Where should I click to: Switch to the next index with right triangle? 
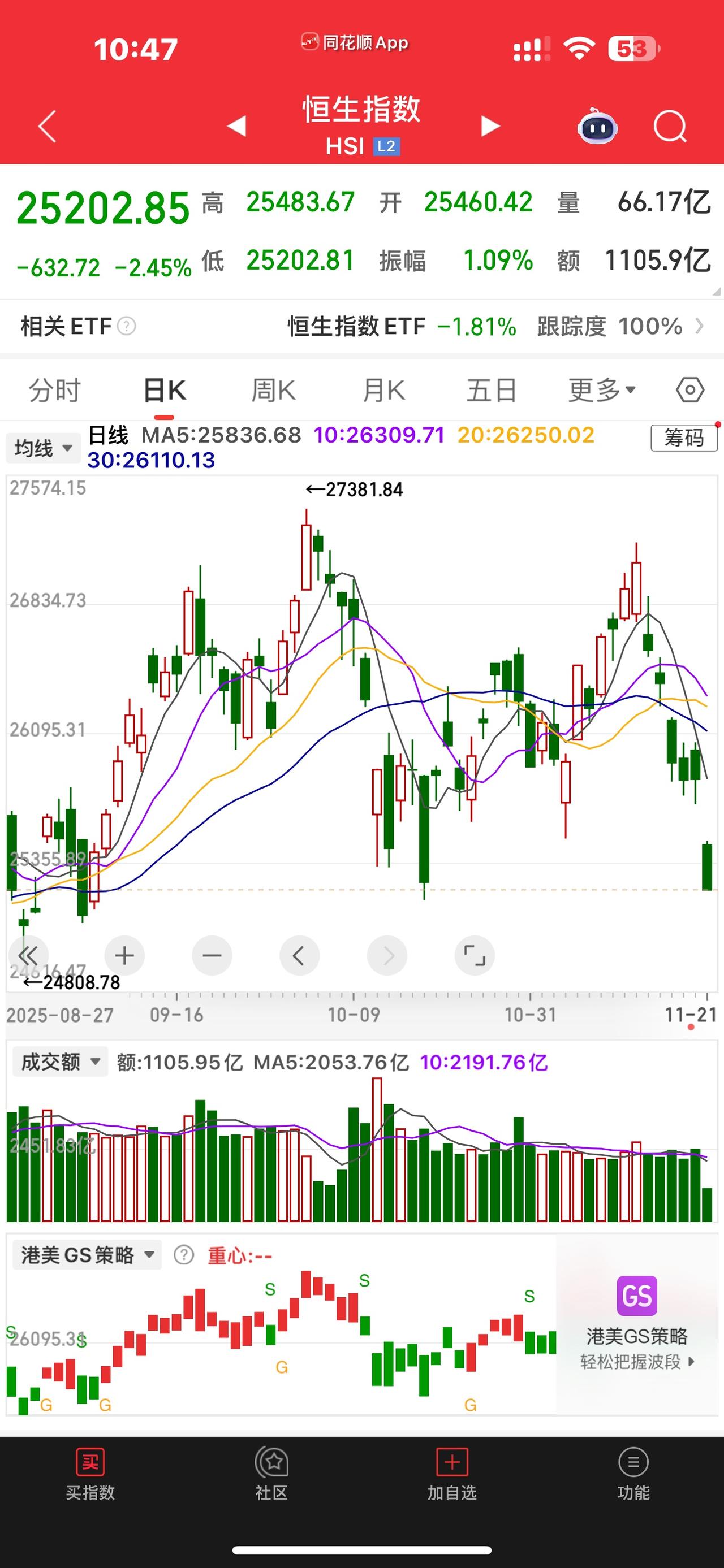(x=490, y=126)
